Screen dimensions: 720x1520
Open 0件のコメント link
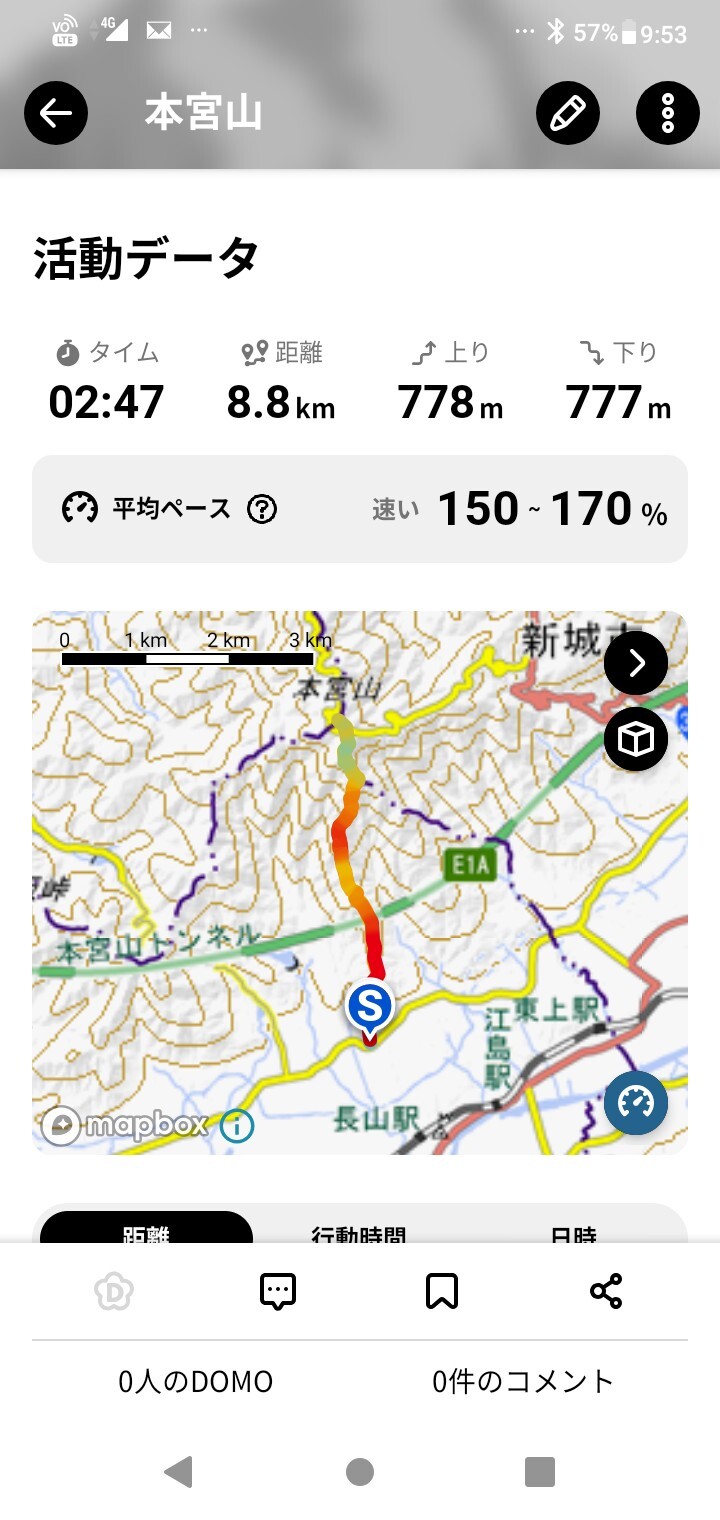[x=521, y=1382]
